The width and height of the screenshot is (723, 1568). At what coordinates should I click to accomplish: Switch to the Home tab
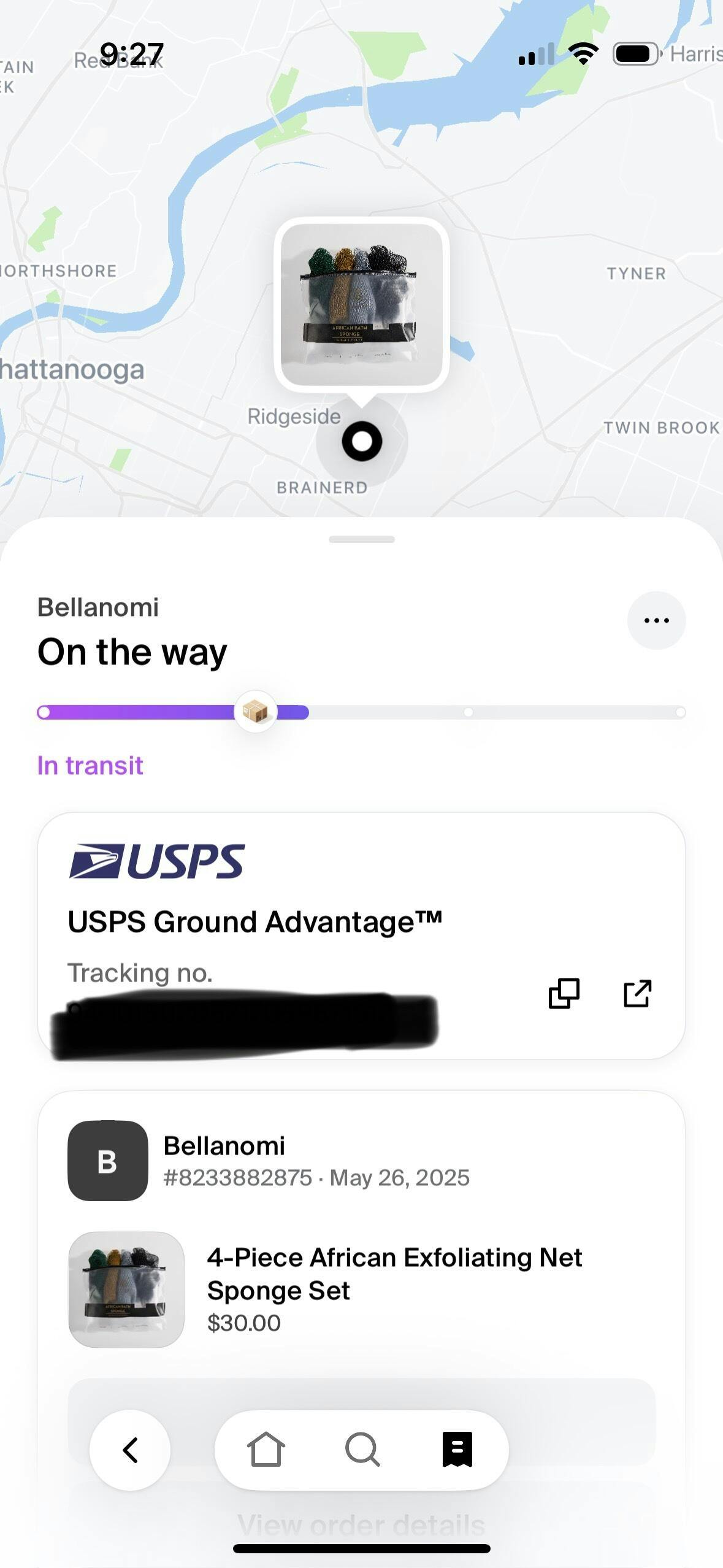(x=266, y=1450)
